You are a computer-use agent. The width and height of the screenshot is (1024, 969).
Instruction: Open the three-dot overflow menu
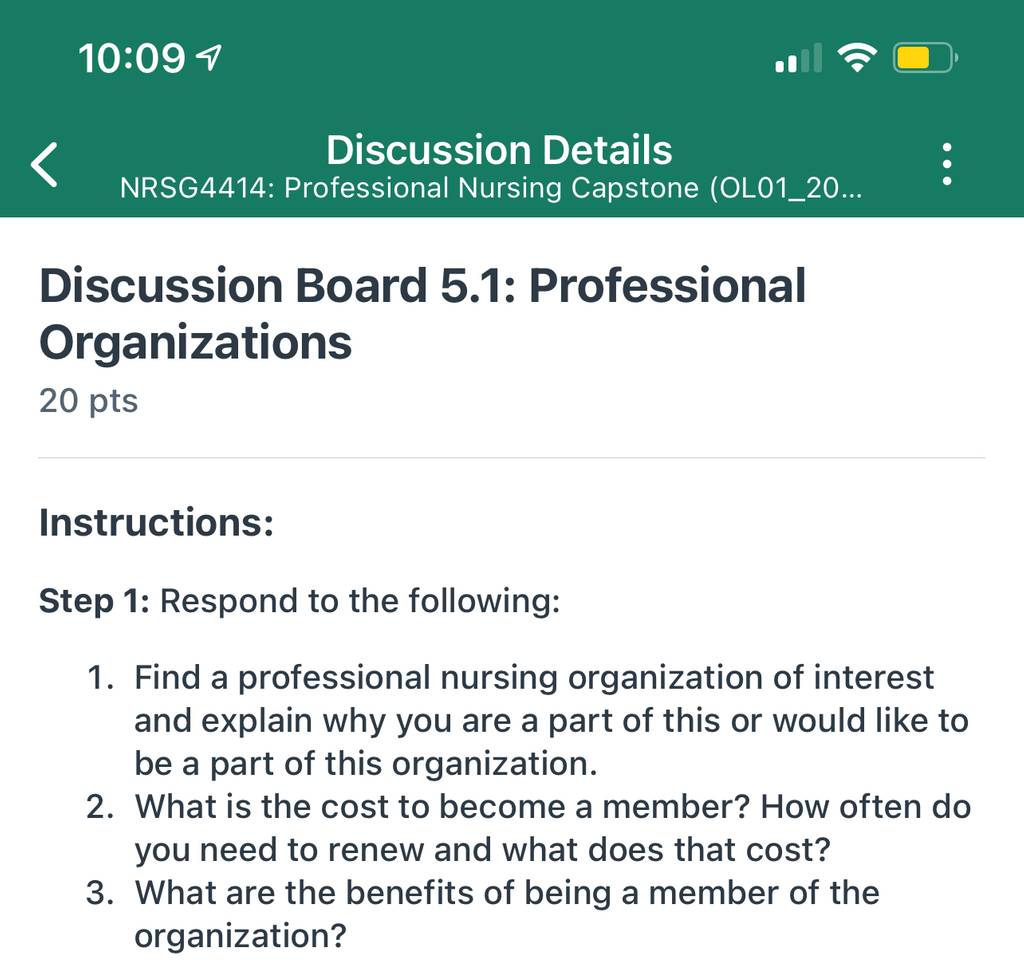pyautogui.click(x=946, y=165)
